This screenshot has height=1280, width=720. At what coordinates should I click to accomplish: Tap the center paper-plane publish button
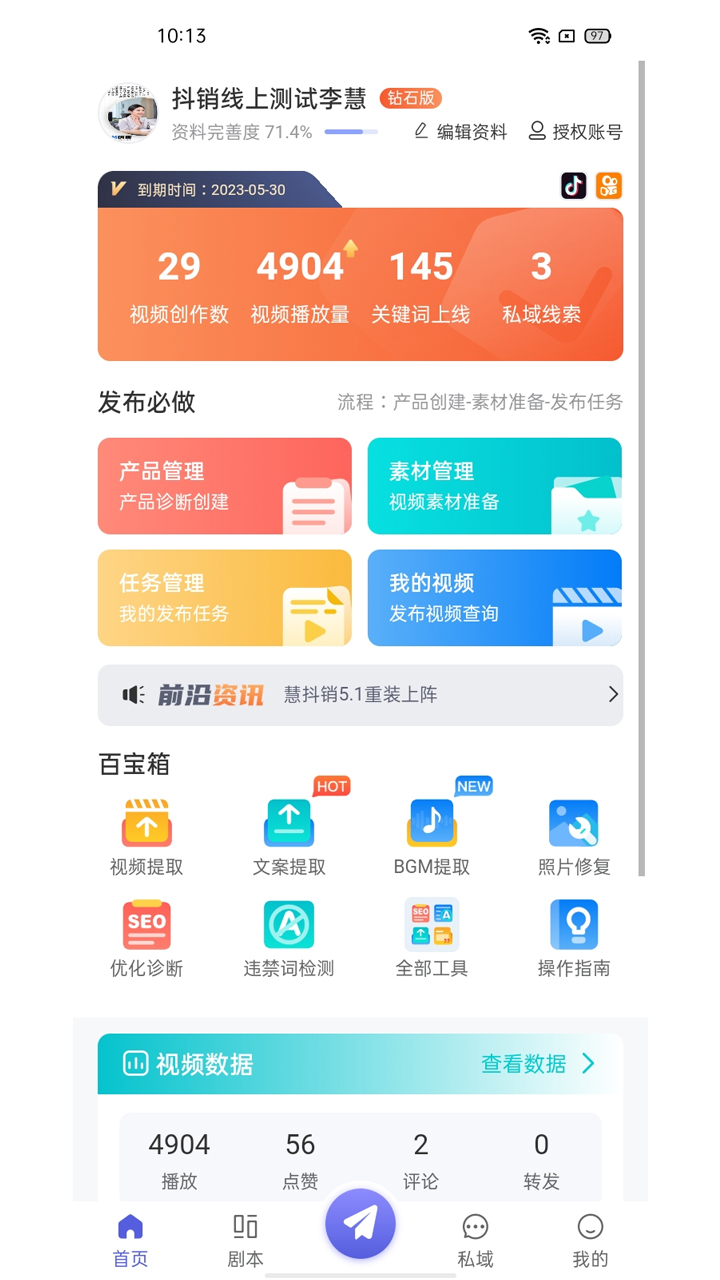pyautogui.click(x=360, y=1223)
